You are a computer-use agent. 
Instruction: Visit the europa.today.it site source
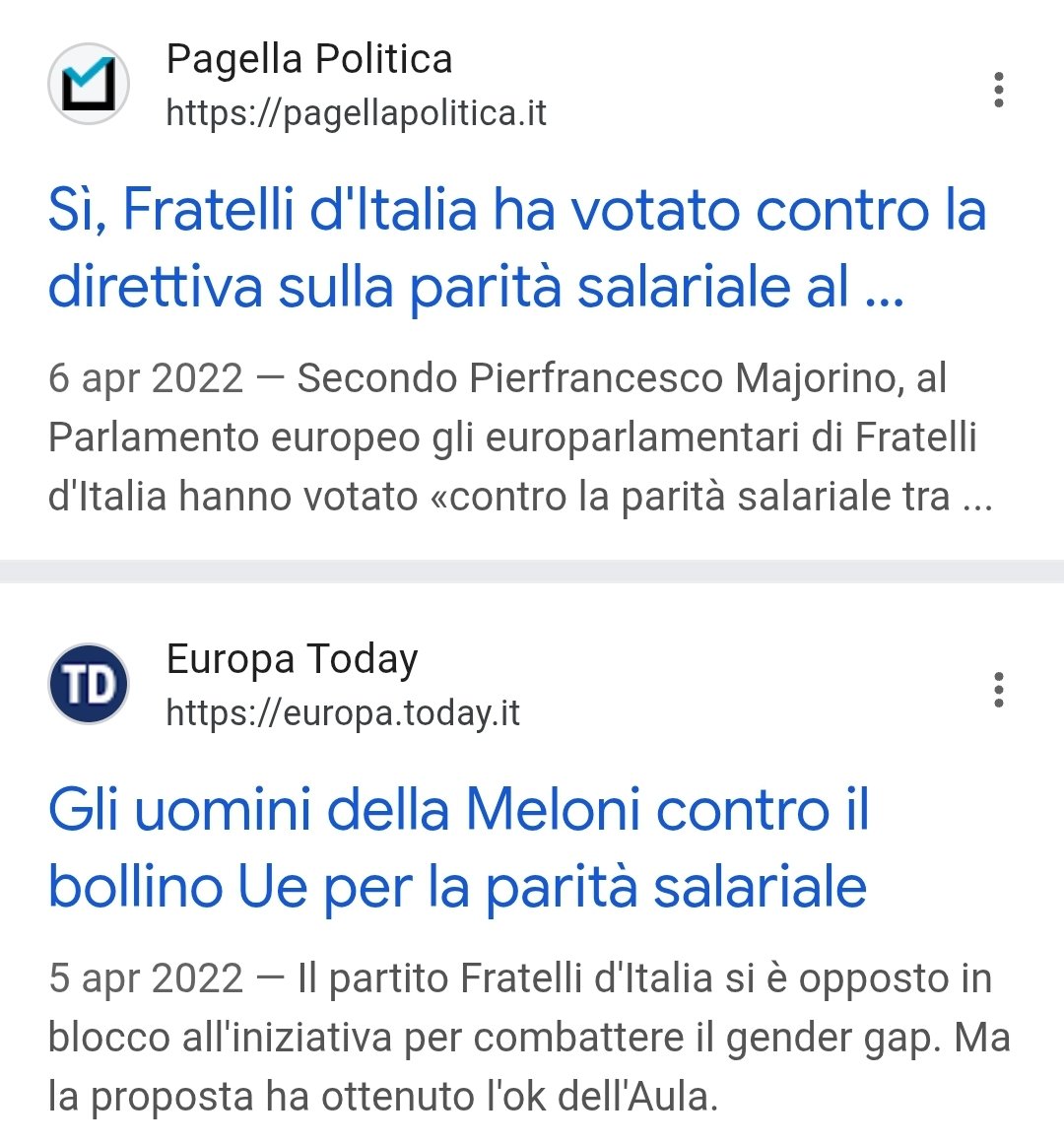pos(342,712)
